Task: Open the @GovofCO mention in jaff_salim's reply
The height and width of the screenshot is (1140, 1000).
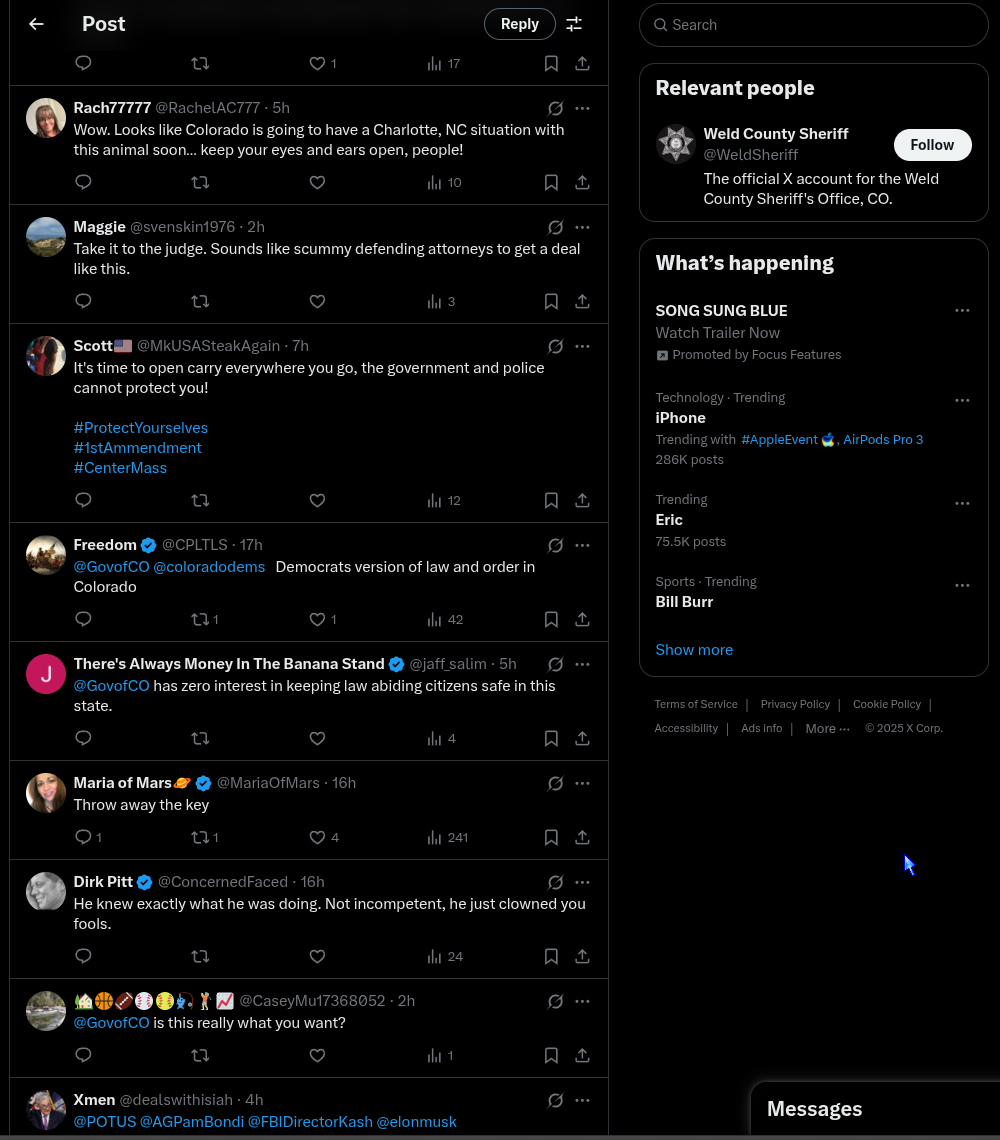Action: tap(111, 686)
